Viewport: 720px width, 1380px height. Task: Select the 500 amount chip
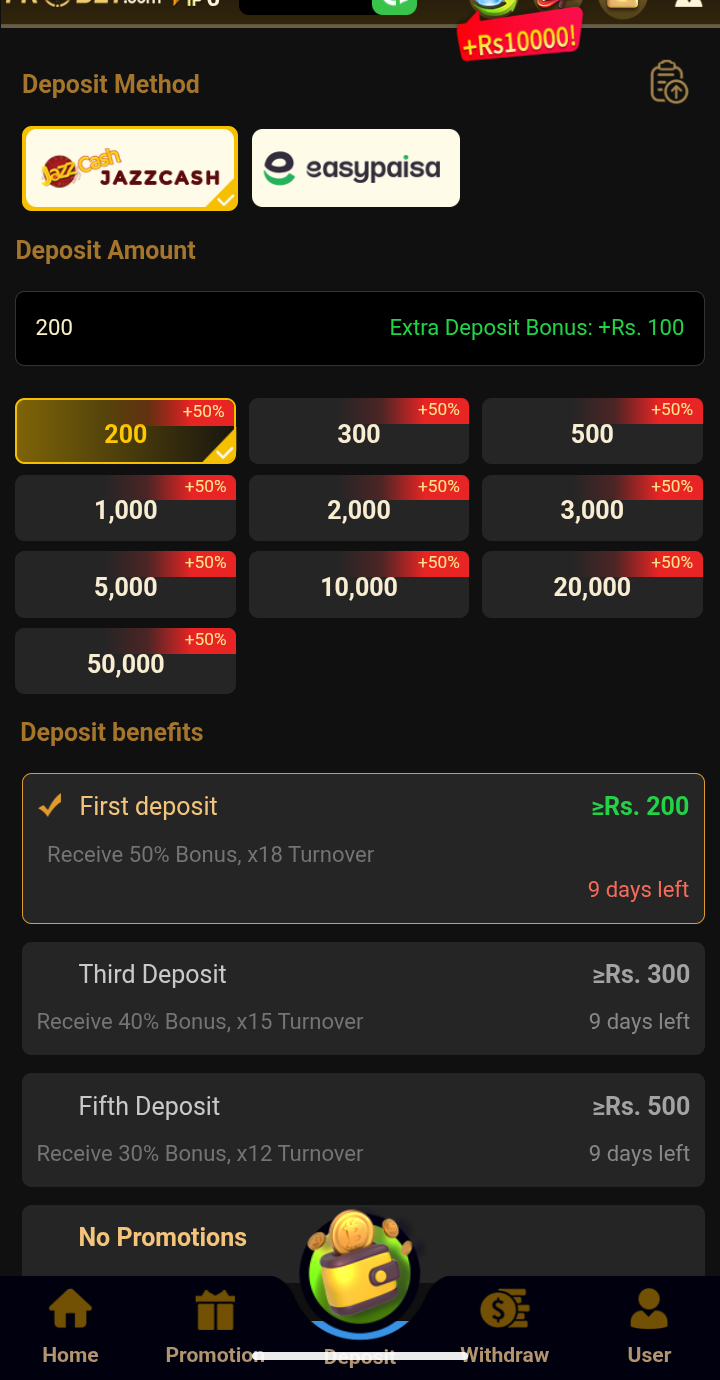point(592,432)
